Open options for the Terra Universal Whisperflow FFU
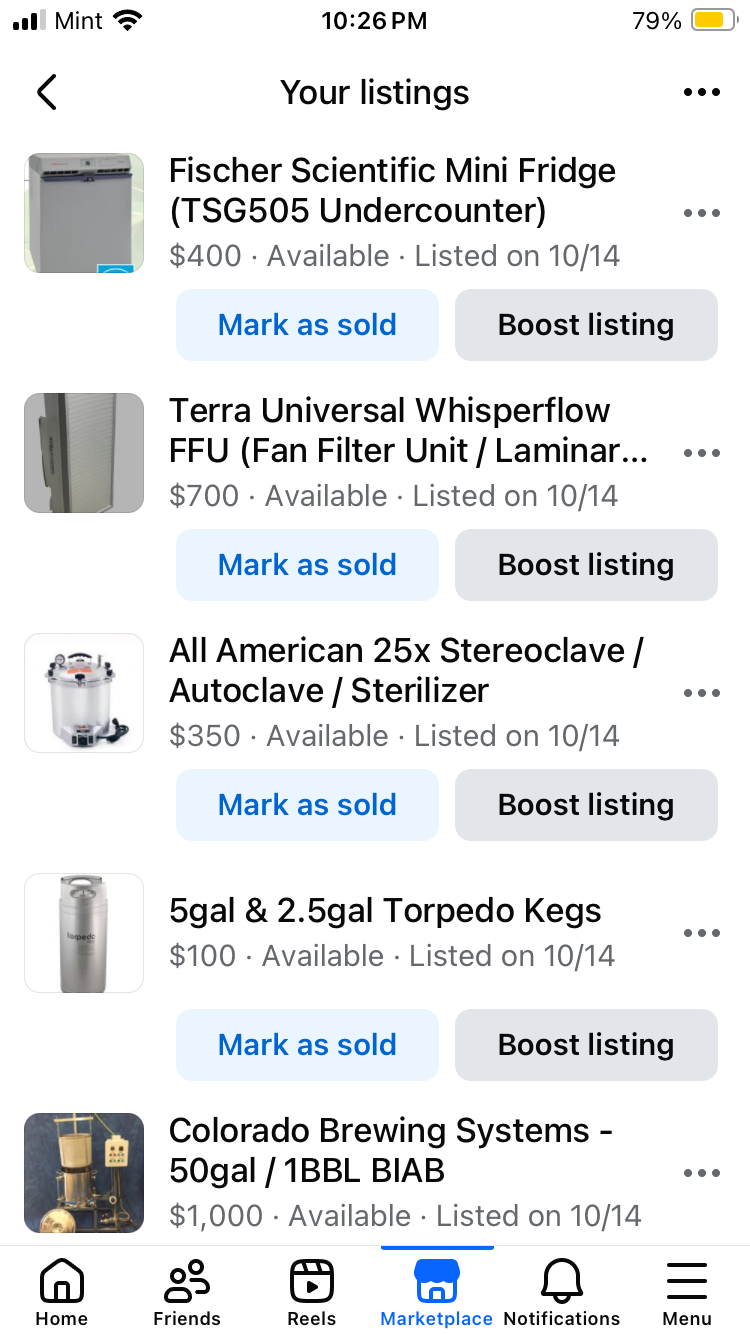 coord(701,453)
